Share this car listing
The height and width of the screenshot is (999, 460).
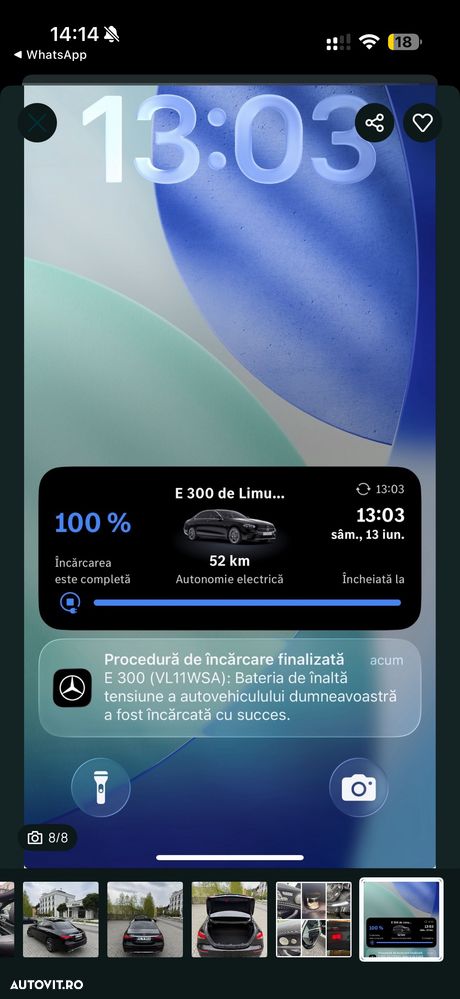click(375, 122)
